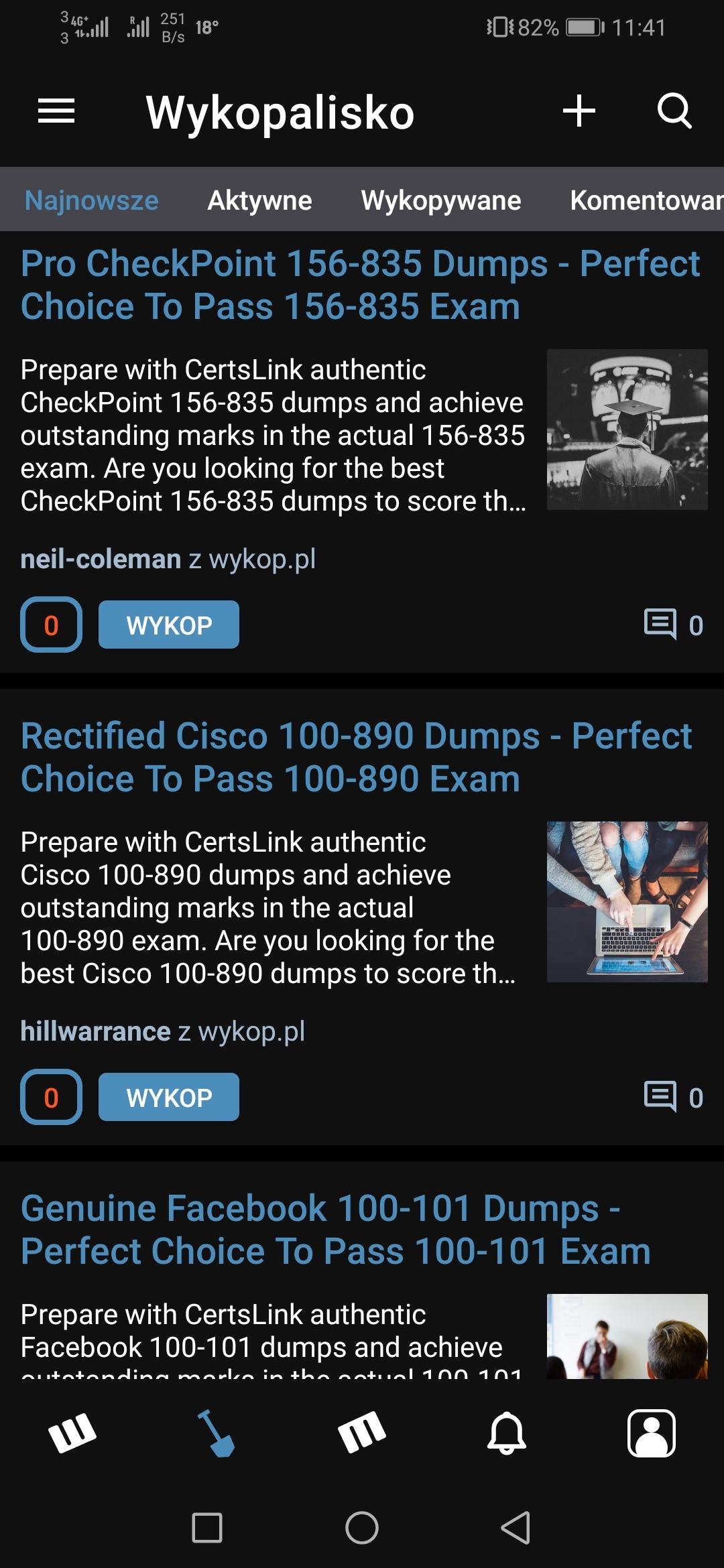Switch to the Wykopywane tab

440,200
